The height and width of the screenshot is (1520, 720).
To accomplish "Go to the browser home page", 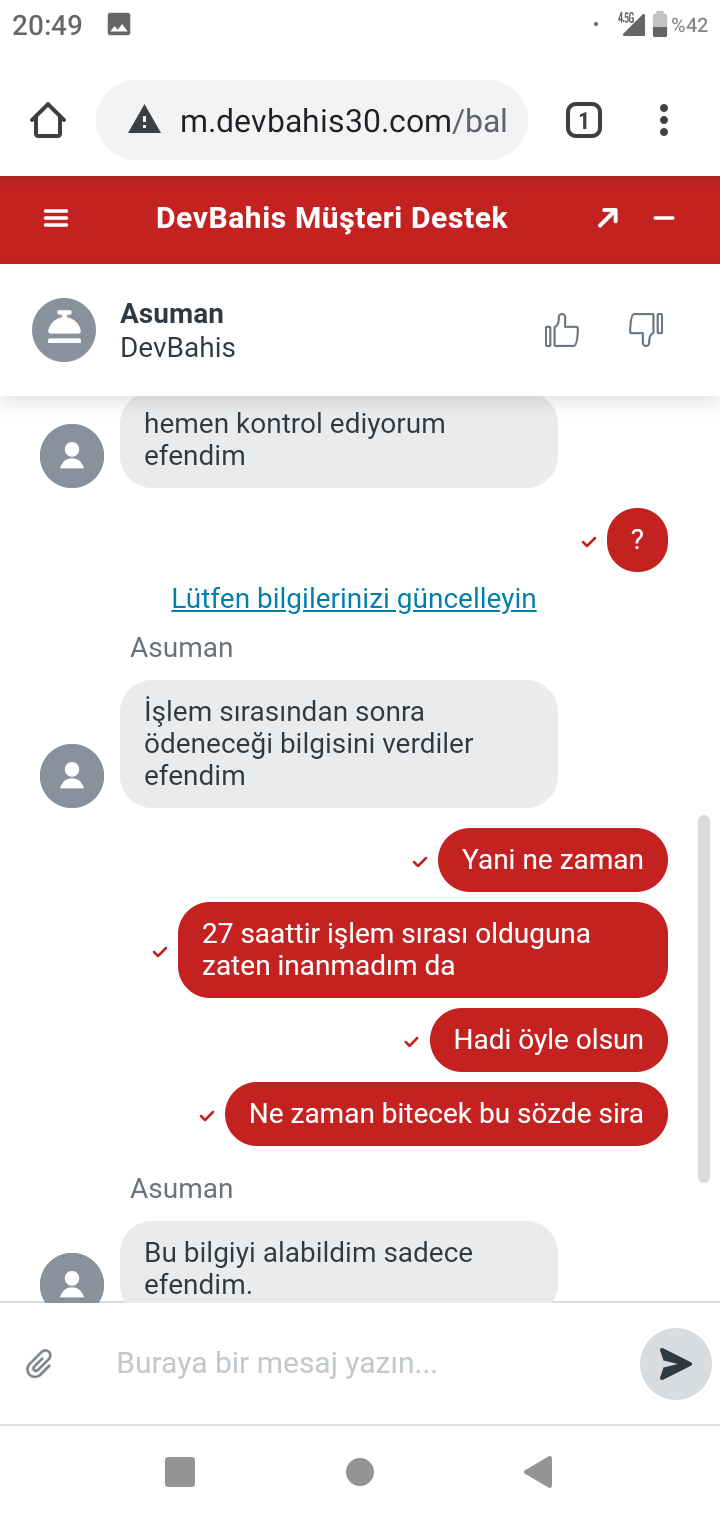I will click(48, 121).
